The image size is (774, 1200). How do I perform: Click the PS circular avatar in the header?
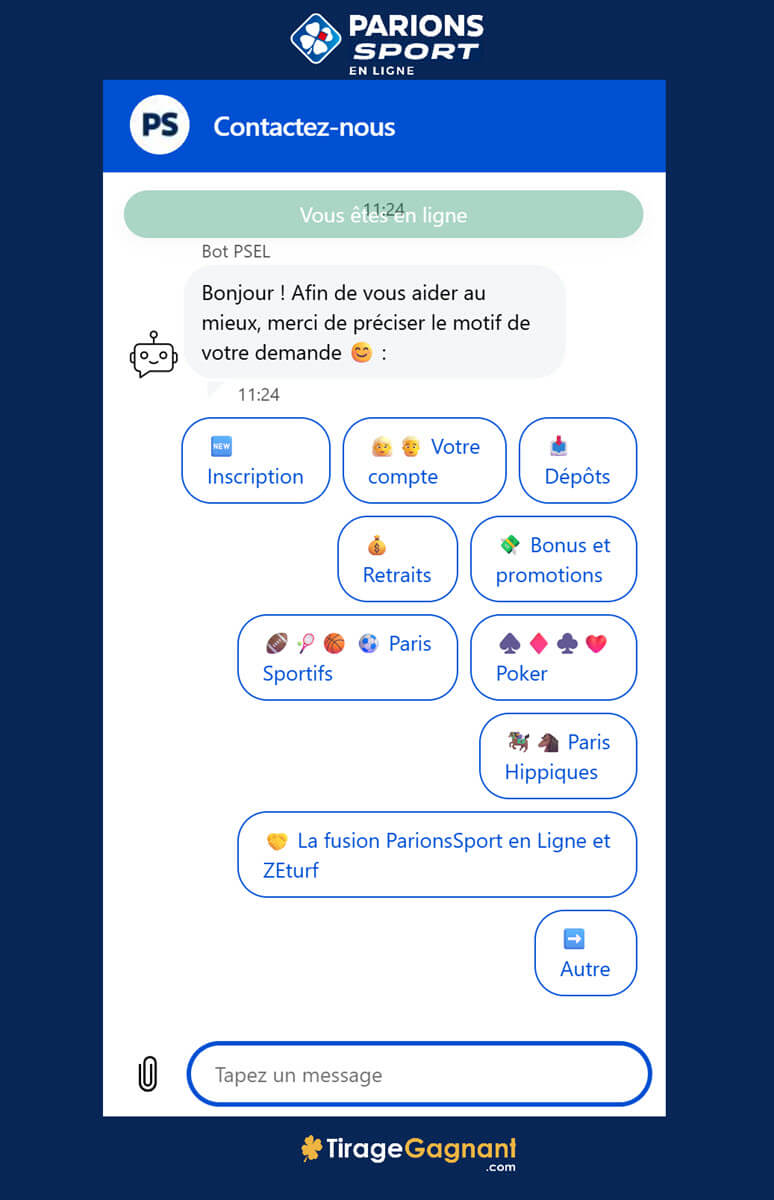point(159,126)
